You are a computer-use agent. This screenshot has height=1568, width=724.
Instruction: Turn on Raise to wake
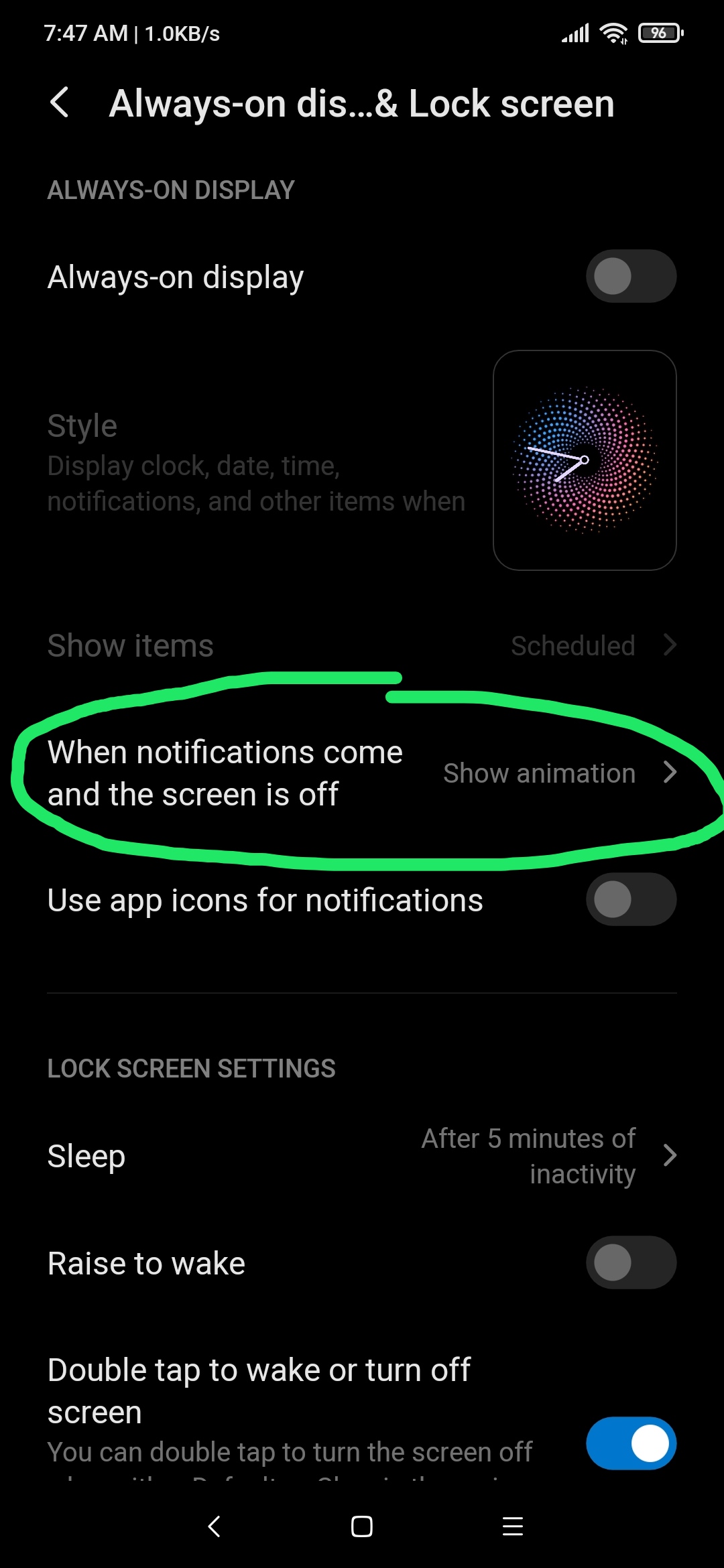coord(631,1262)
